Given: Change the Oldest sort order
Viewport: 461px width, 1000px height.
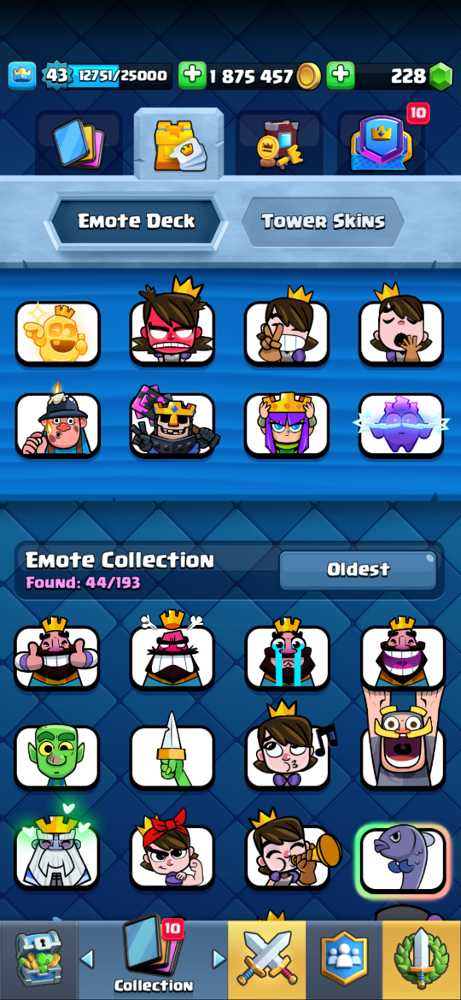Looking at the screenshot, I should point(358,569).
